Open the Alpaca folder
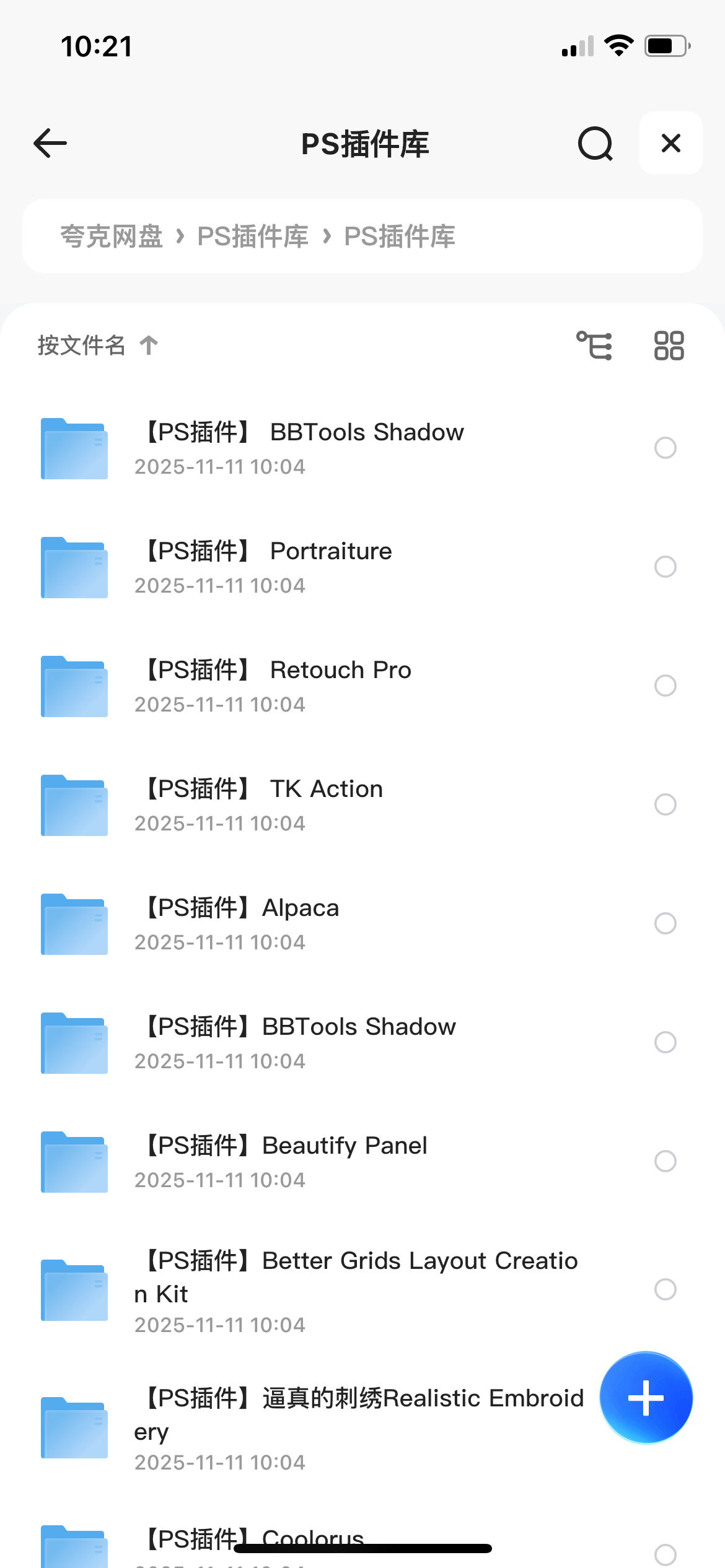Image resolution: width=725 pixels, height=1568 pixels. (x=301, y=908)
